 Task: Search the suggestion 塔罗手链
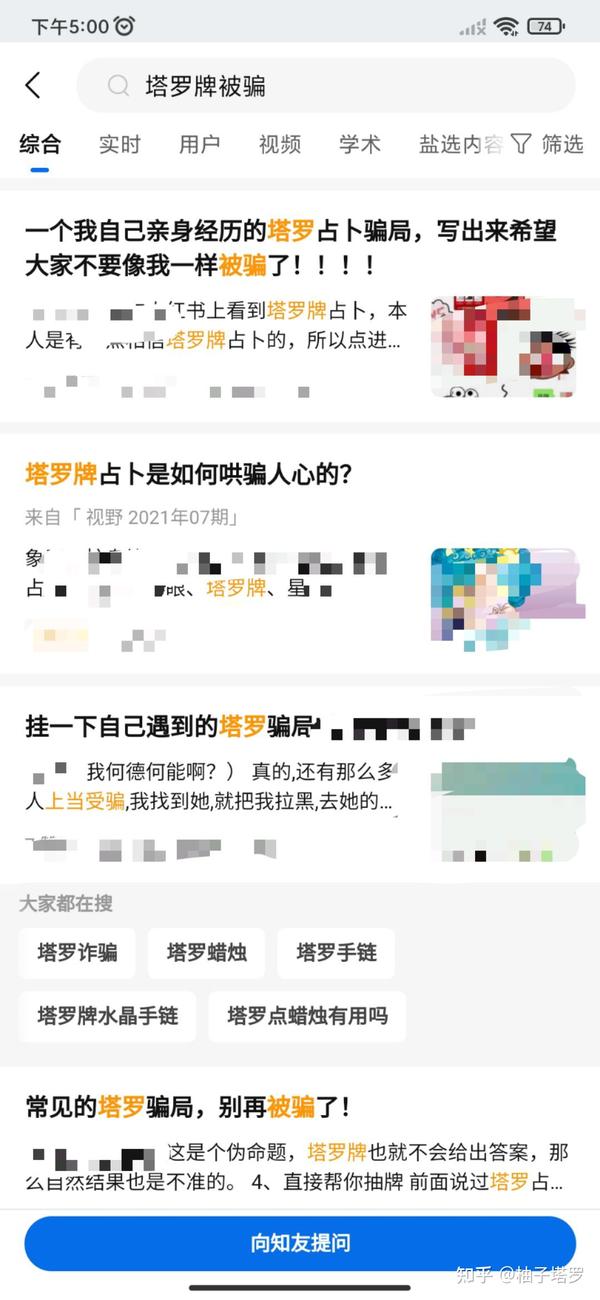click(337, 952)
